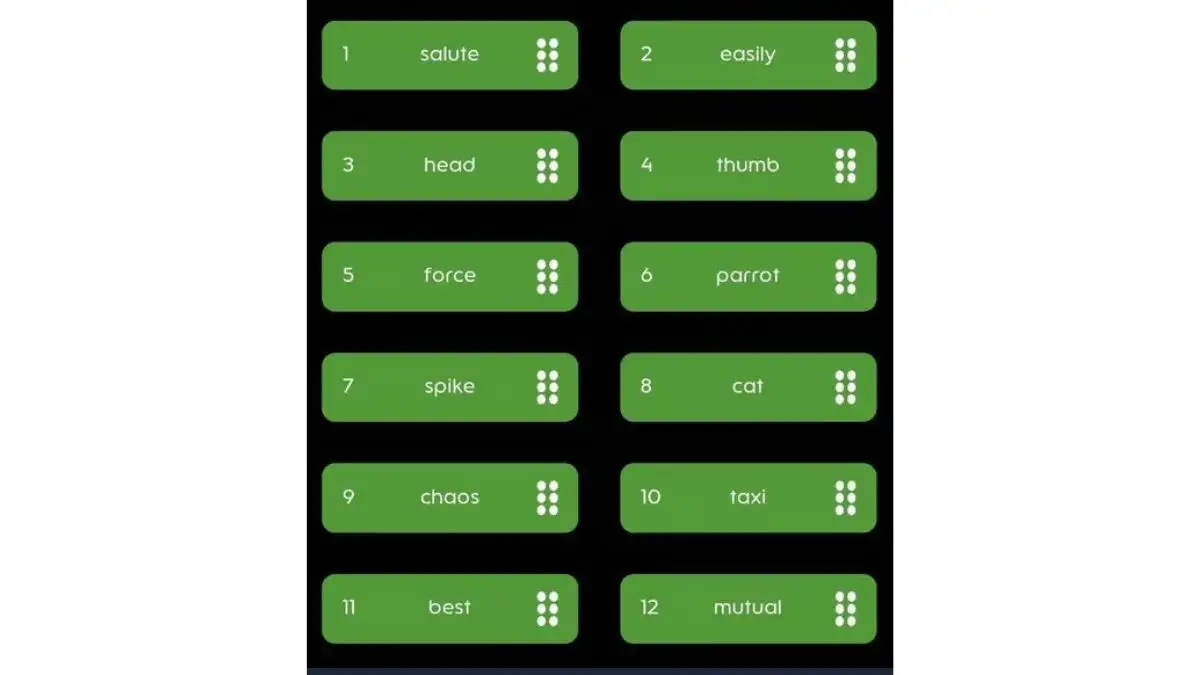Select the word 'spike'

point(449,387)
